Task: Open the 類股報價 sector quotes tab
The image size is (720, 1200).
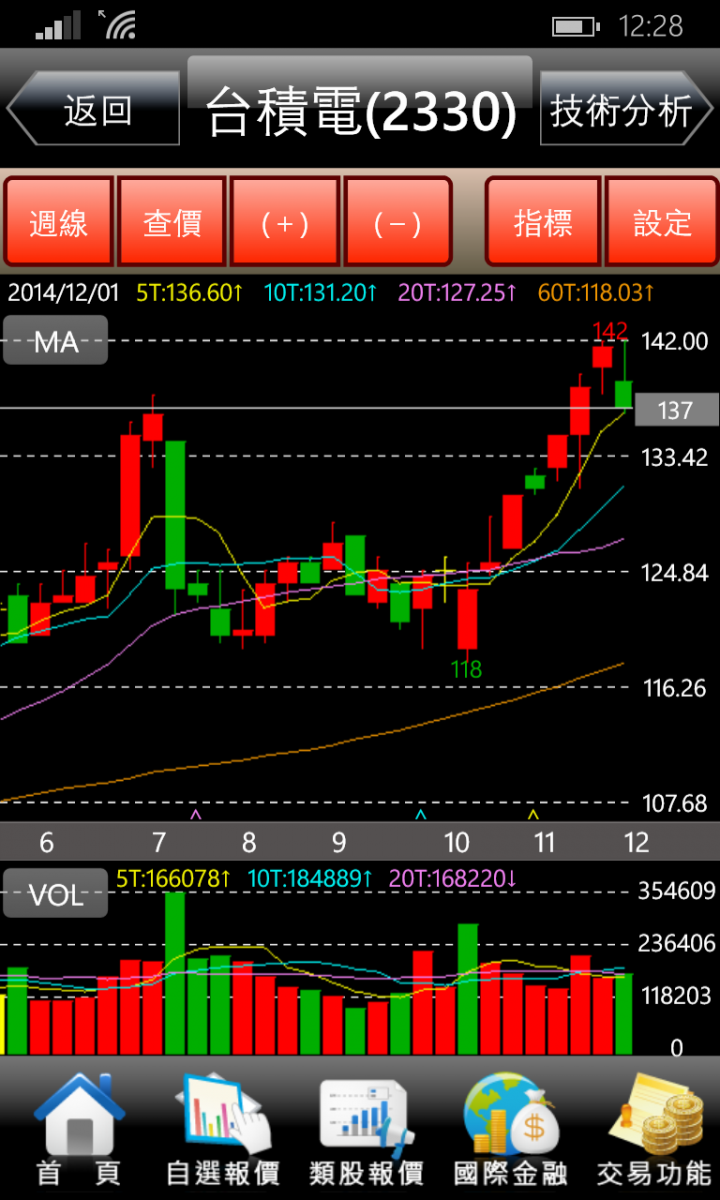Action: (x=366, y=1129)
